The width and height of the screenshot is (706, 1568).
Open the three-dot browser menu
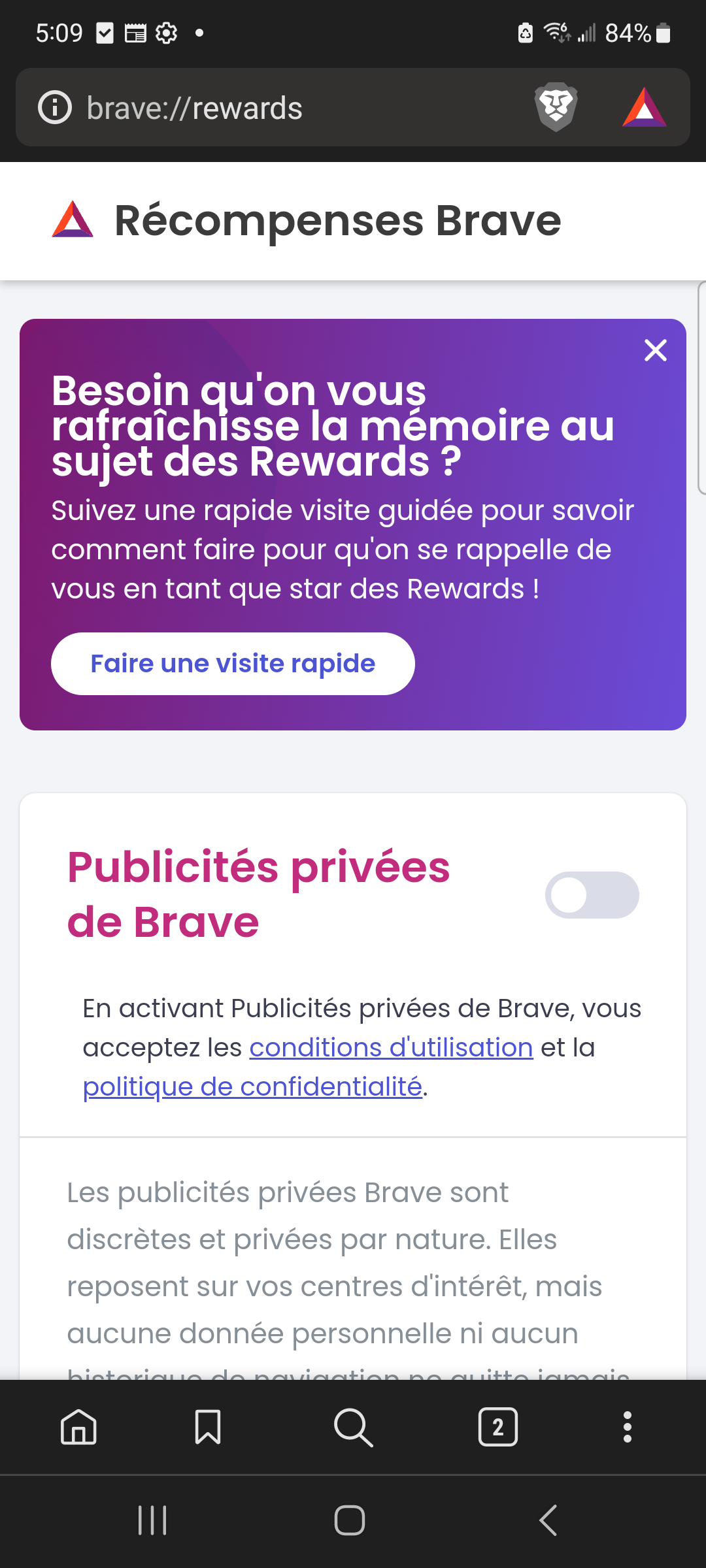coord(628,1427)
